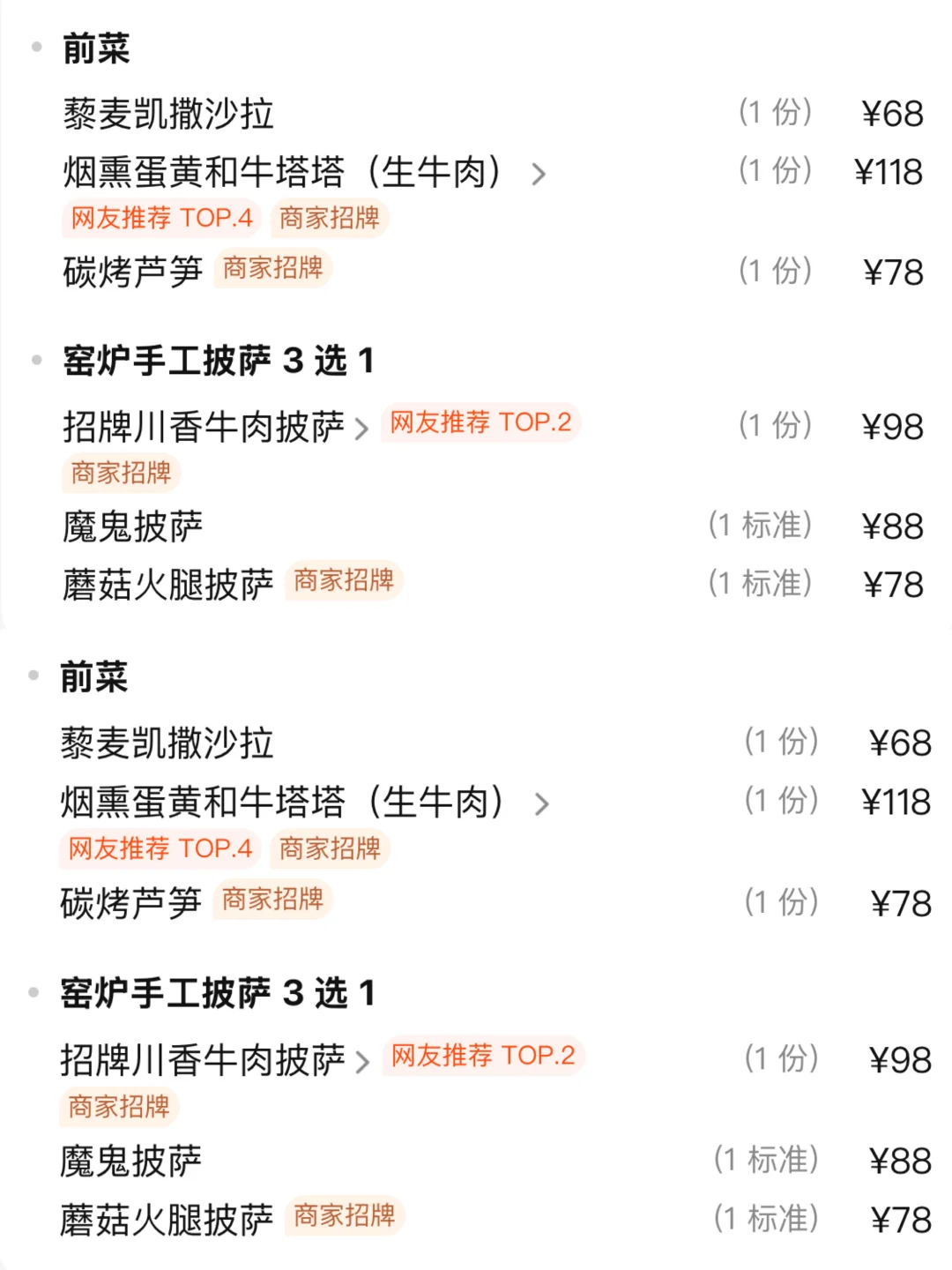Click the ¥98 price beside 招牌川香牛肉披萨
Screen dimensions: 952x1270
pyautogui.click(x=894, y=425)
